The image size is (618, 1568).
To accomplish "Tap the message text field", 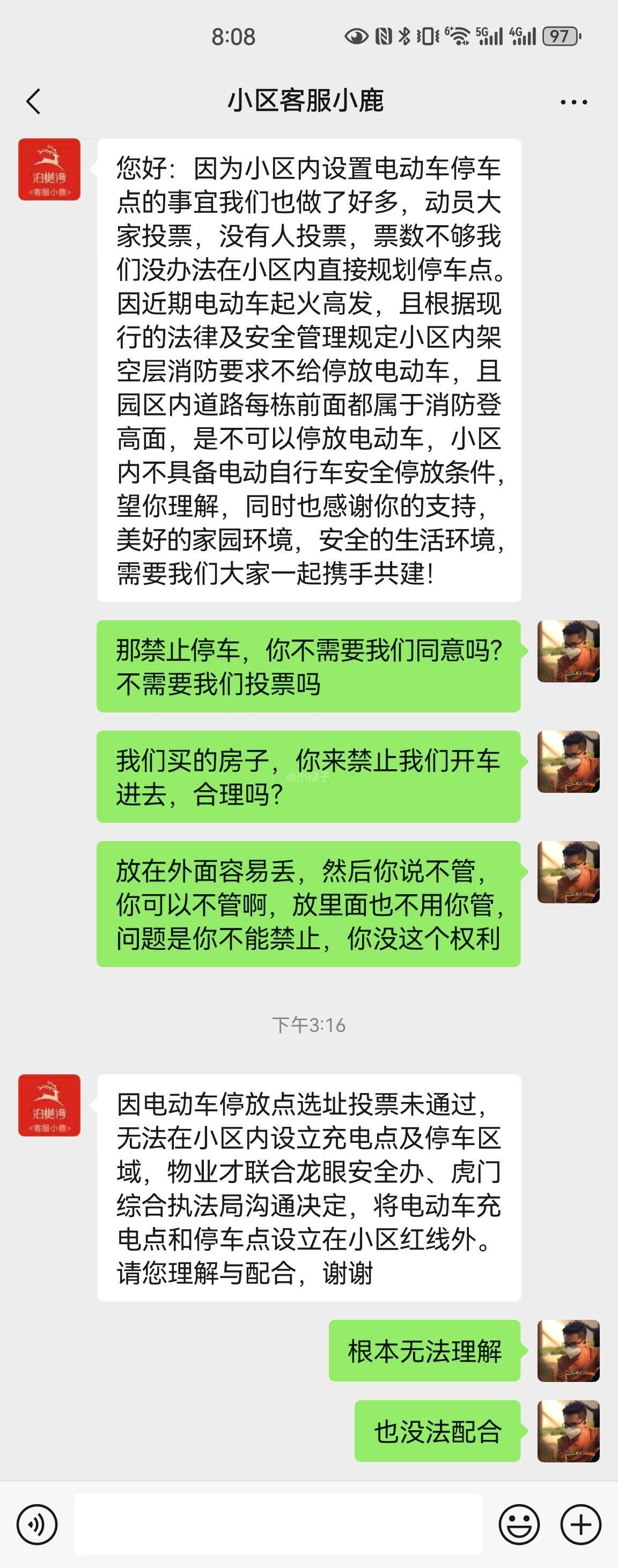I will pos(278,1524).
